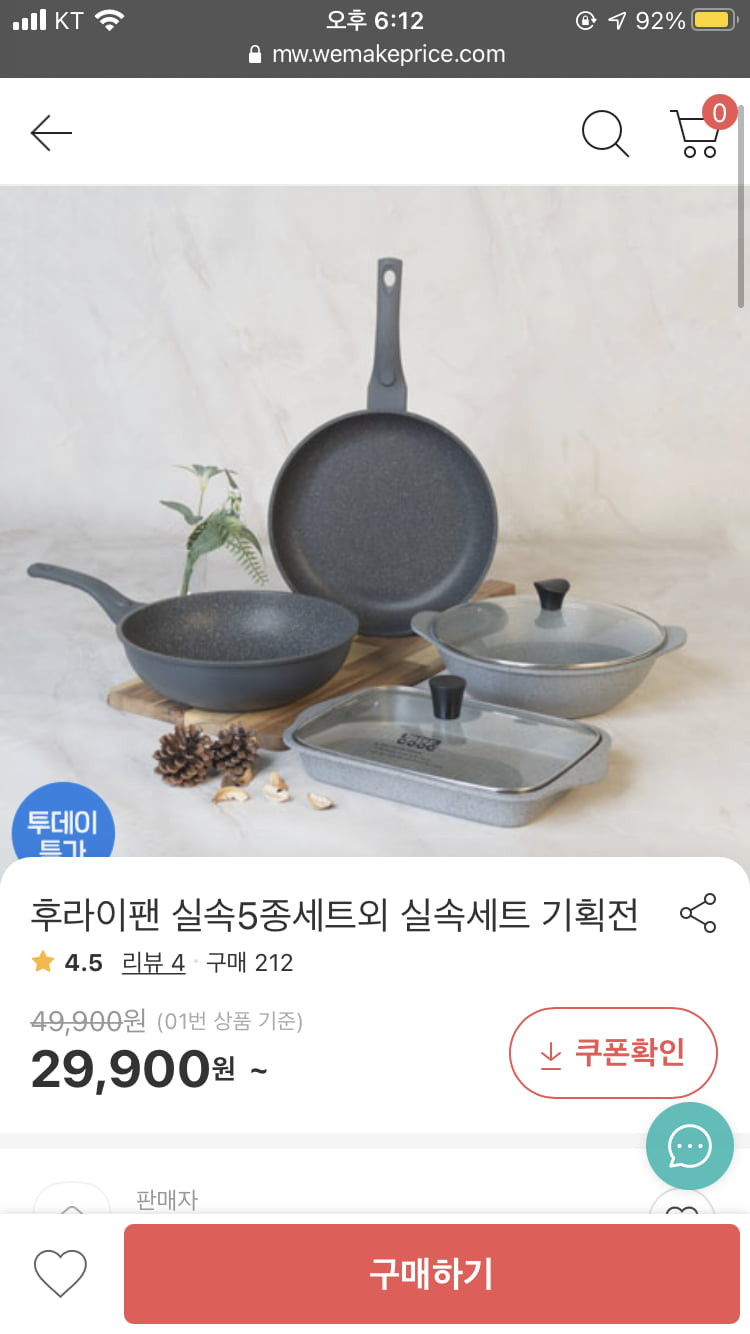Image resolution: width=750 pixels, height=1334 pixels.
Task: Share this frying pan product
Action: 697,913
